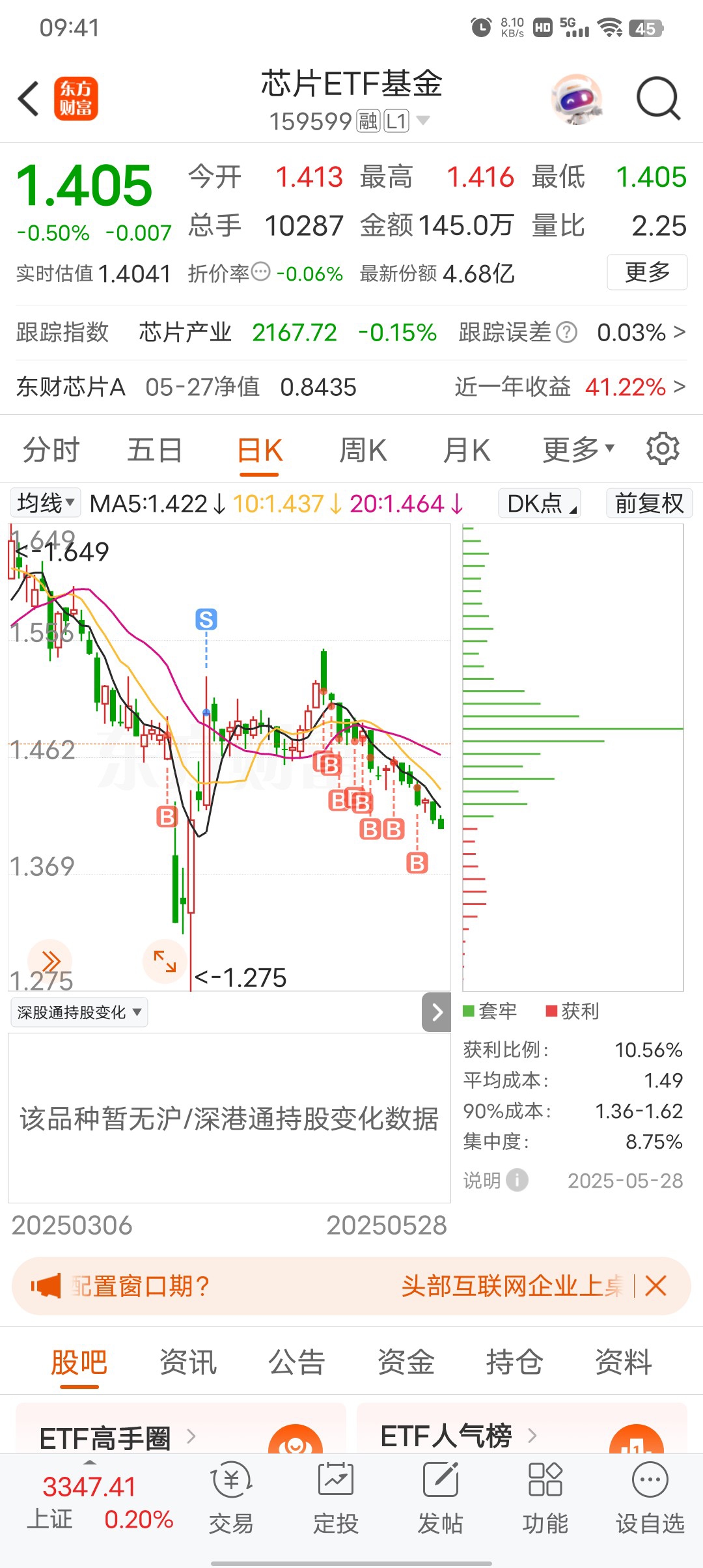
Task: Tap the AI robot assistant icon
Action: [x=577, y=98]
